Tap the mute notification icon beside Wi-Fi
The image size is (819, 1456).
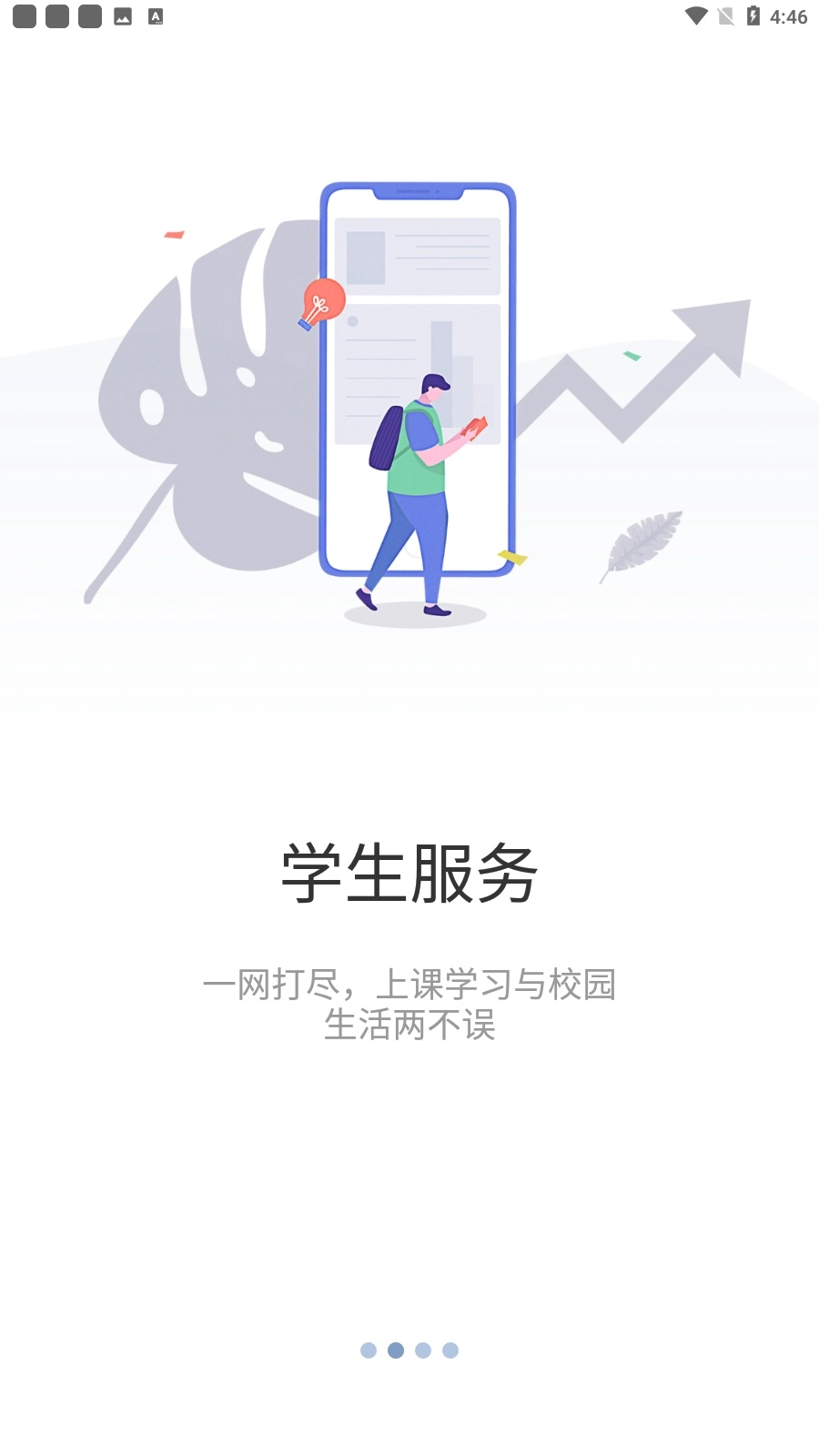coord(724,15)
